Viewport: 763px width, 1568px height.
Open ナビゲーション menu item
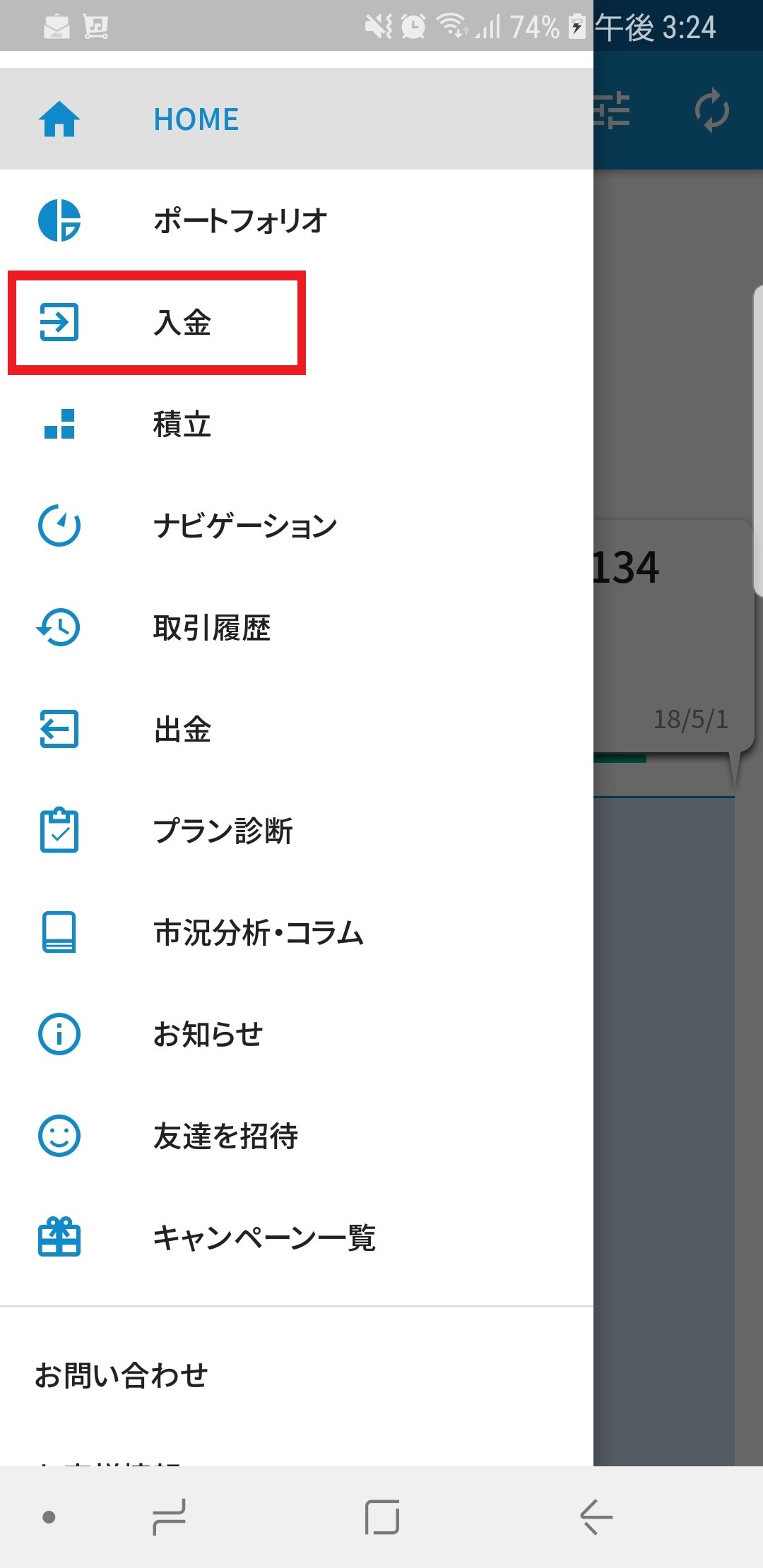(244, 526)
